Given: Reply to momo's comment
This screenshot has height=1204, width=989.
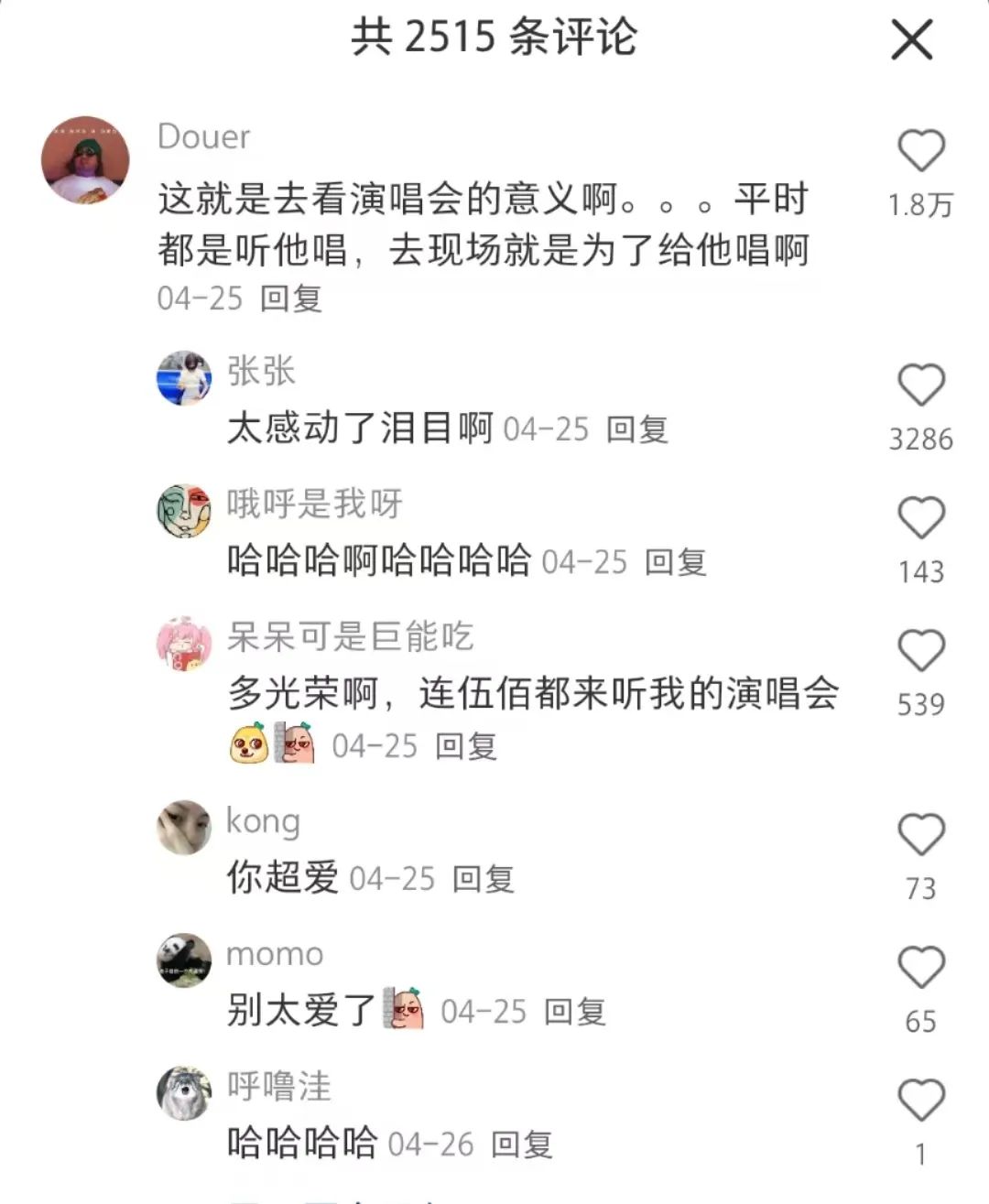Looking at the screenshot, I should 575,1012.
